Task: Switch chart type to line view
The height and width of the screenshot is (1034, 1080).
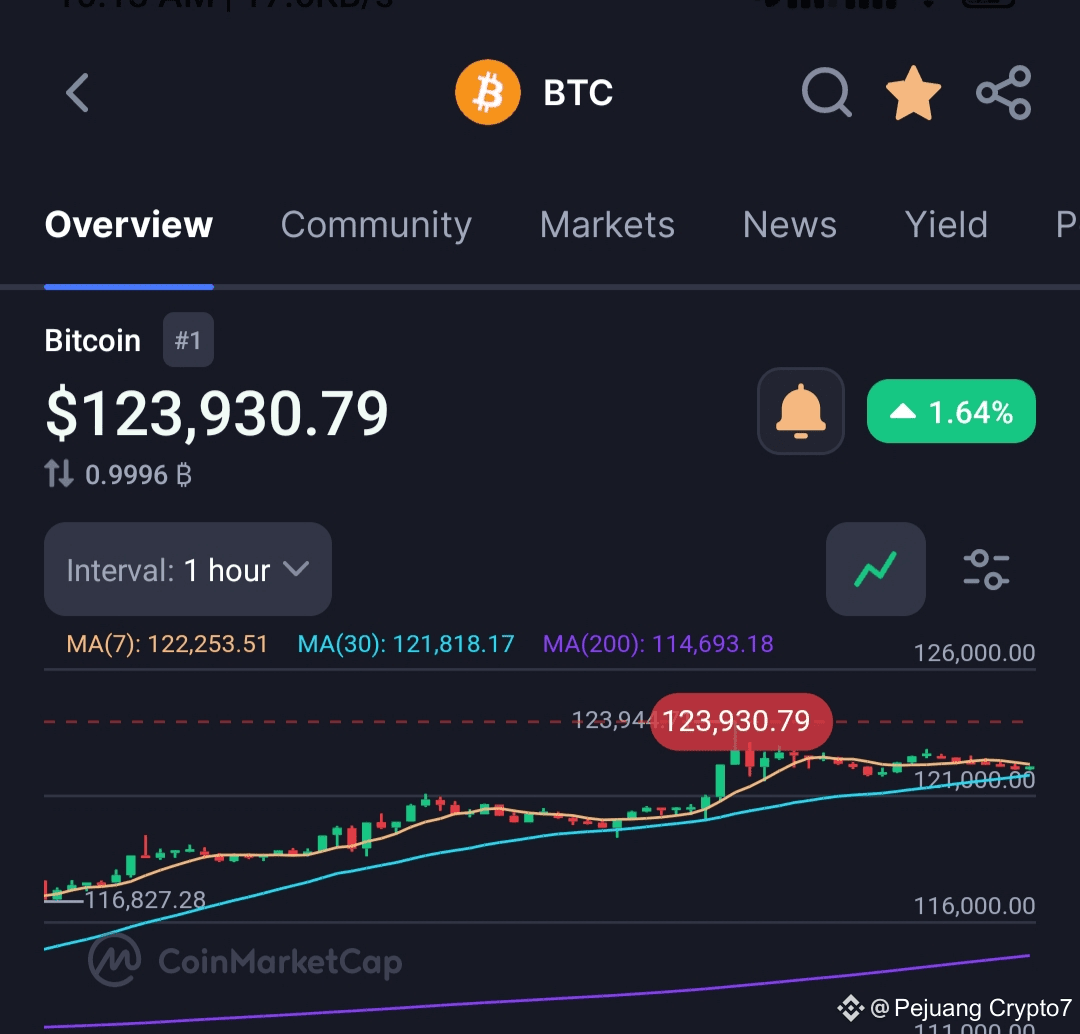Action: [x=875, y=570]
